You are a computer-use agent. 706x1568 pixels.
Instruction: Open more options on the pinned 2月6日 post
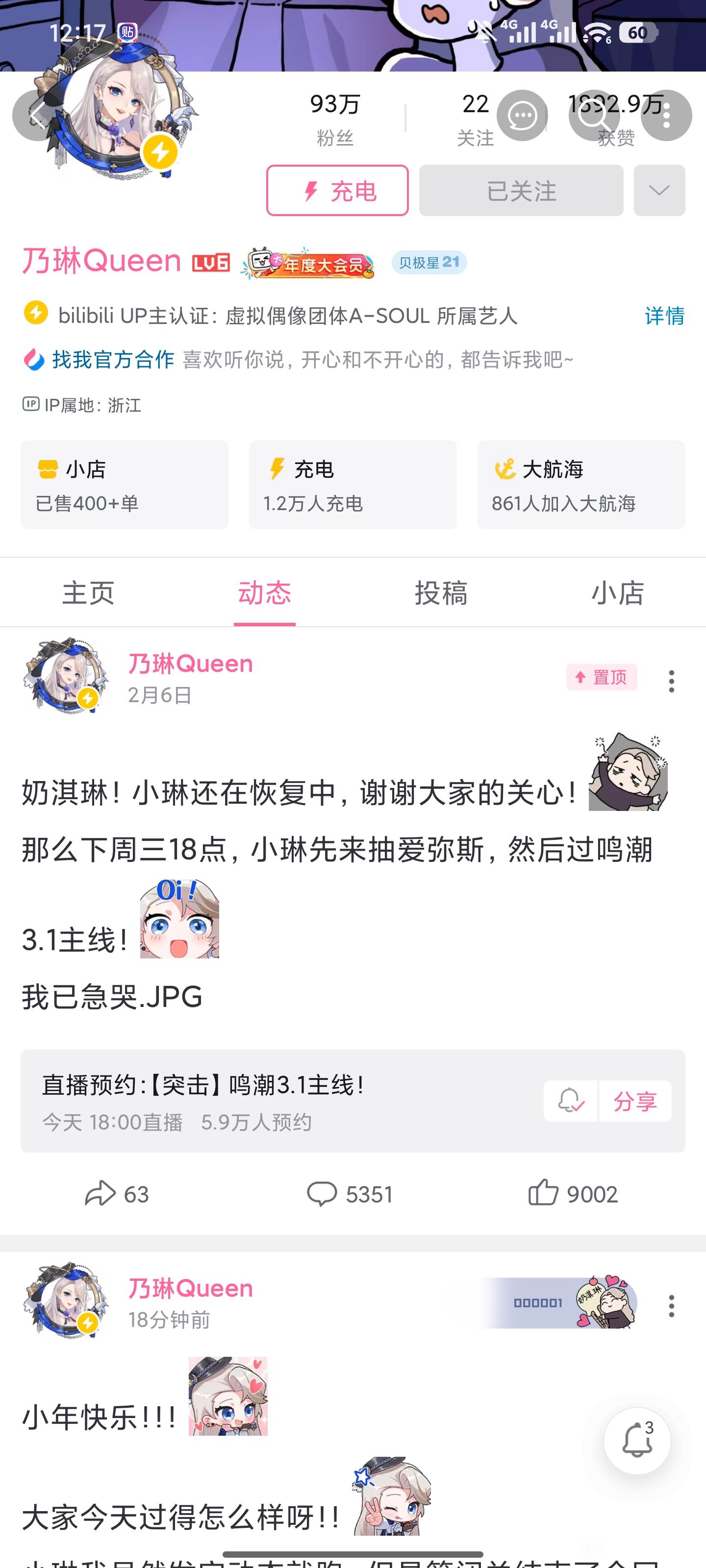point(671,681)
